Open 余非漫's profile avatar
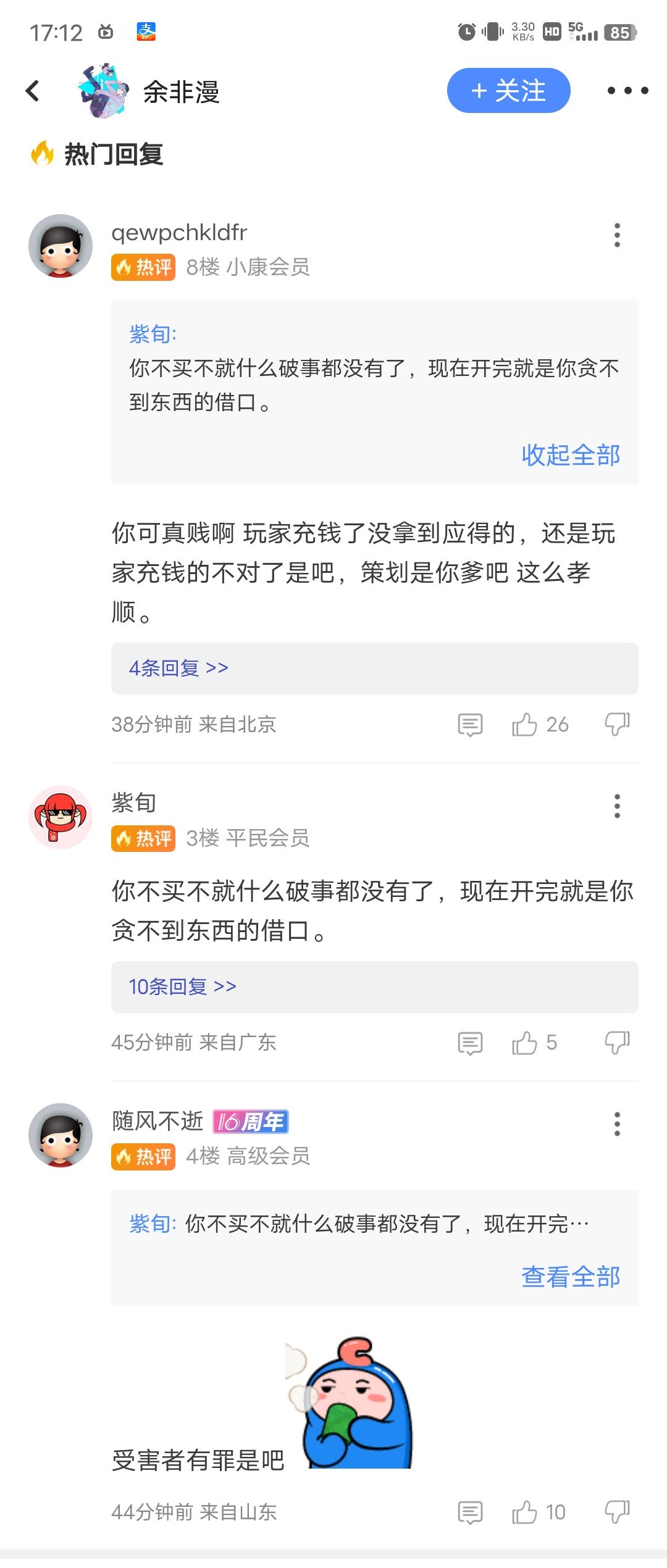This screenshot has width=667, height=1568. point(104,91)
